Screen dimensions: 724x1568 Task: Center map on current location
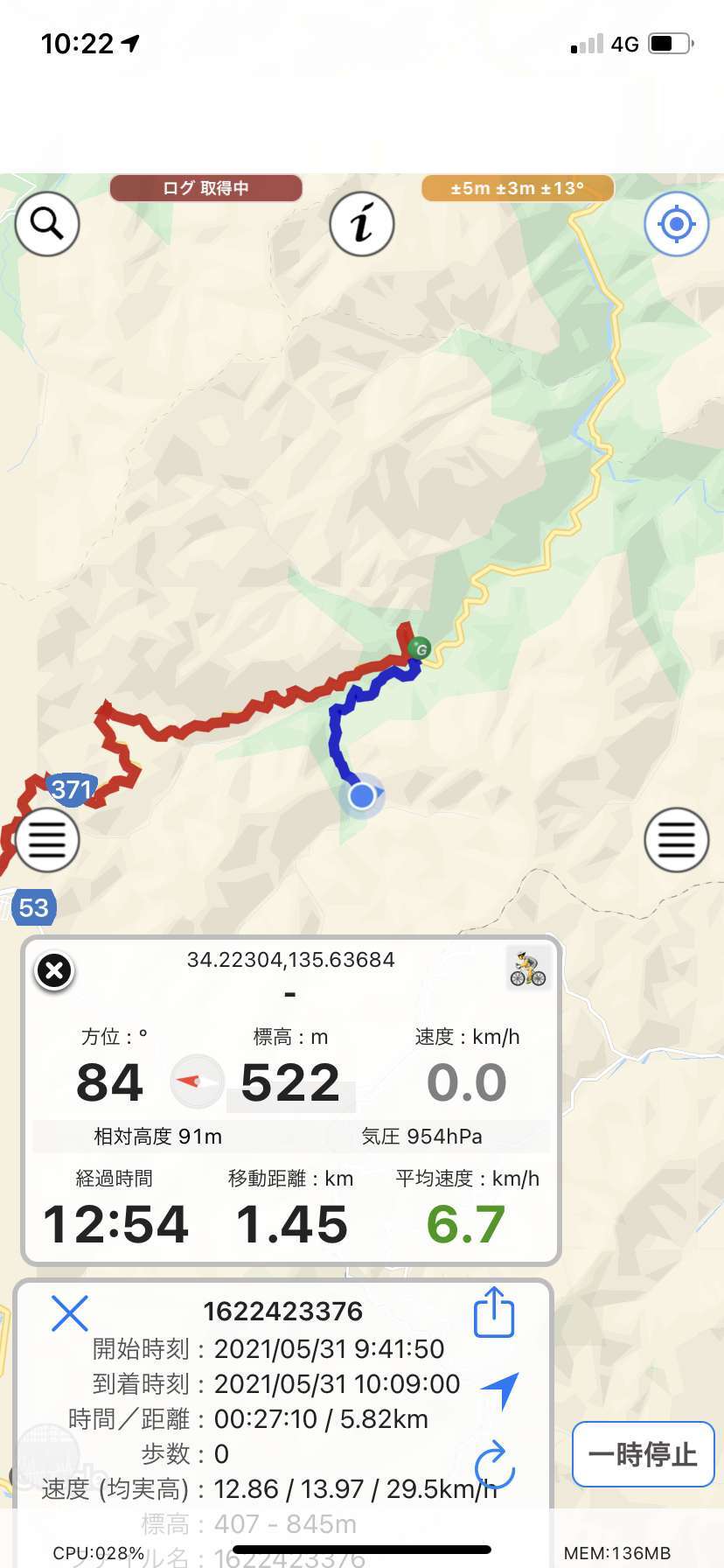click(676, 224)
